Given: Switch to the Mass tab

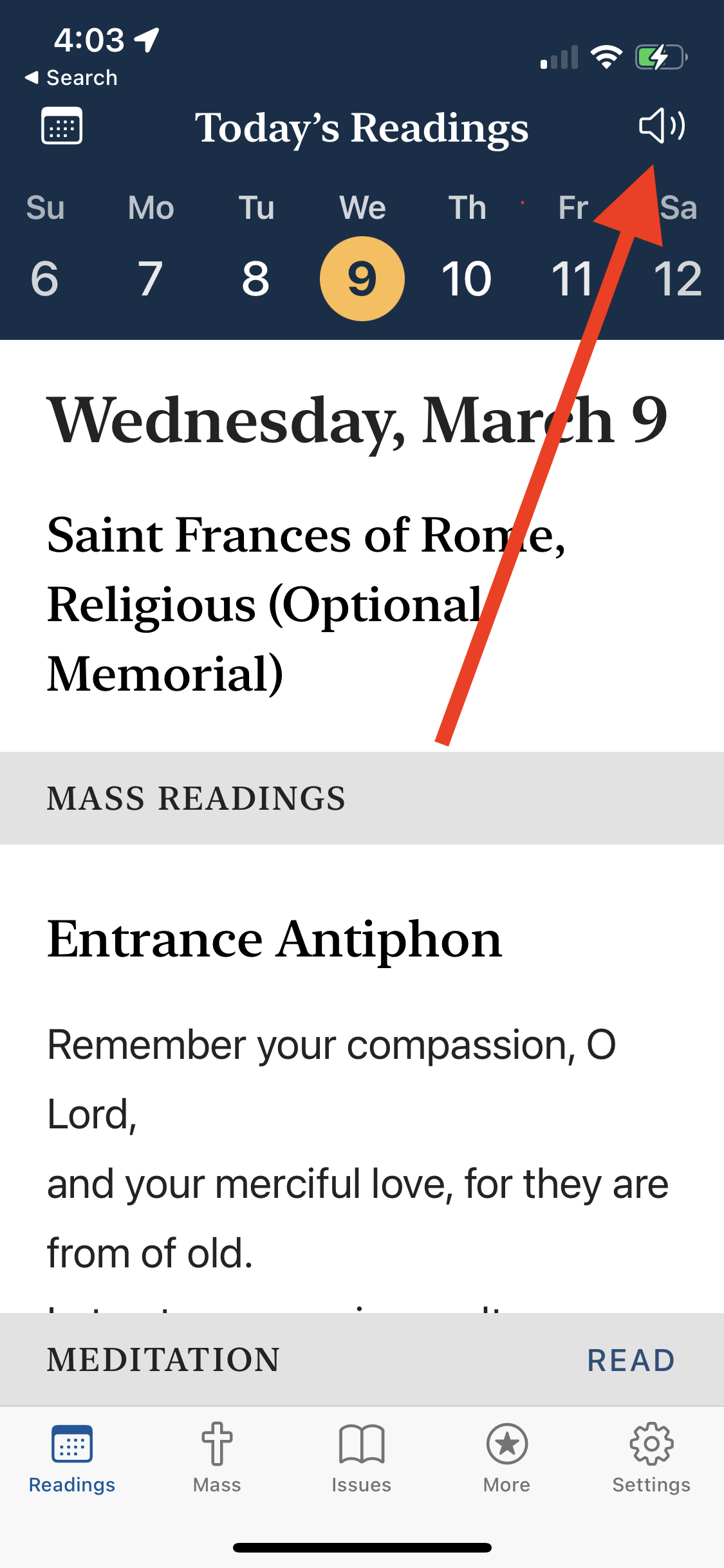Looking at the screenshot, I should click(x=217, y=1457).
